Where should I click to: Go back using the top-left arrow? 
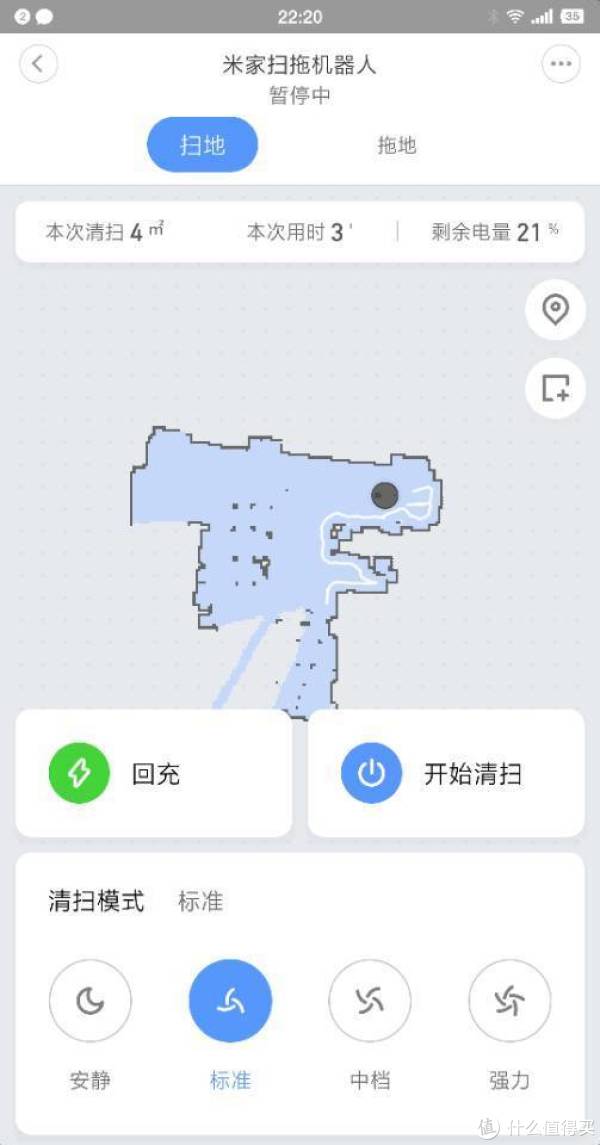38,64
